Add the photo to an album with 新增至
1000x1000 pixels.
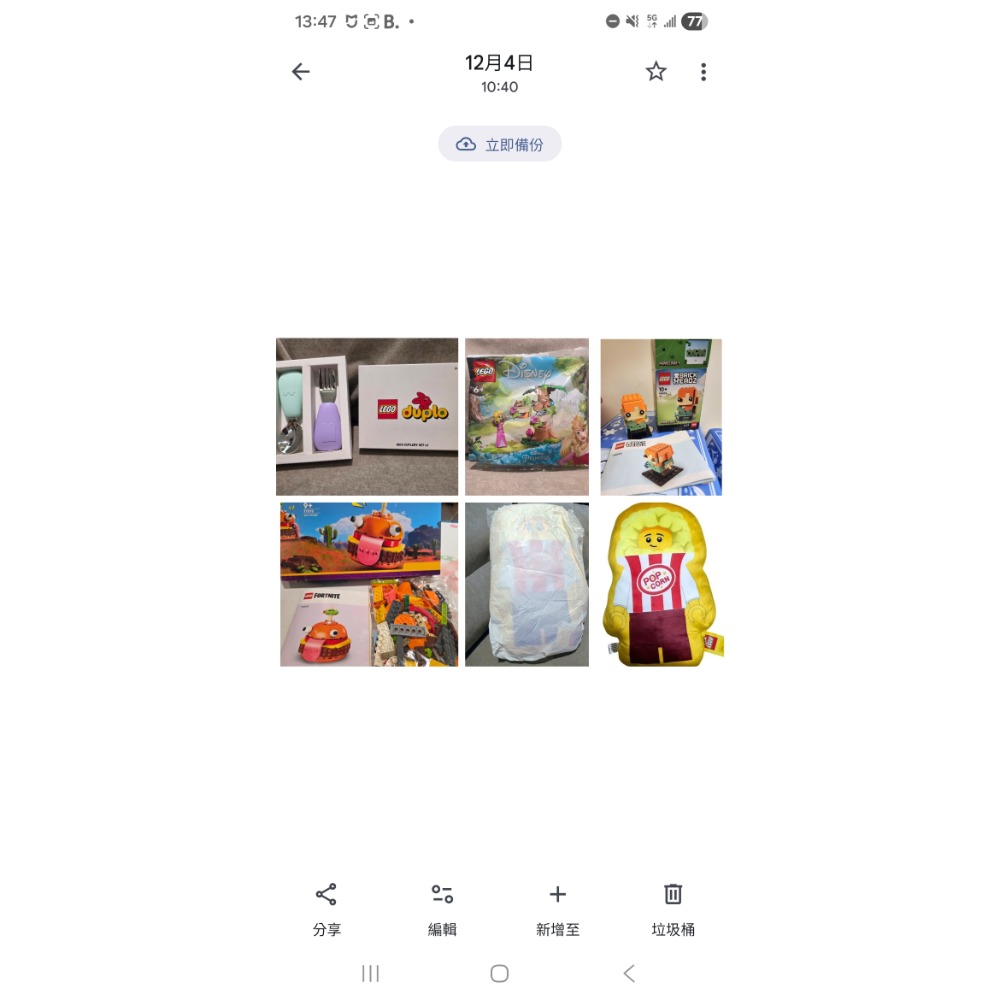click(558, 908)
